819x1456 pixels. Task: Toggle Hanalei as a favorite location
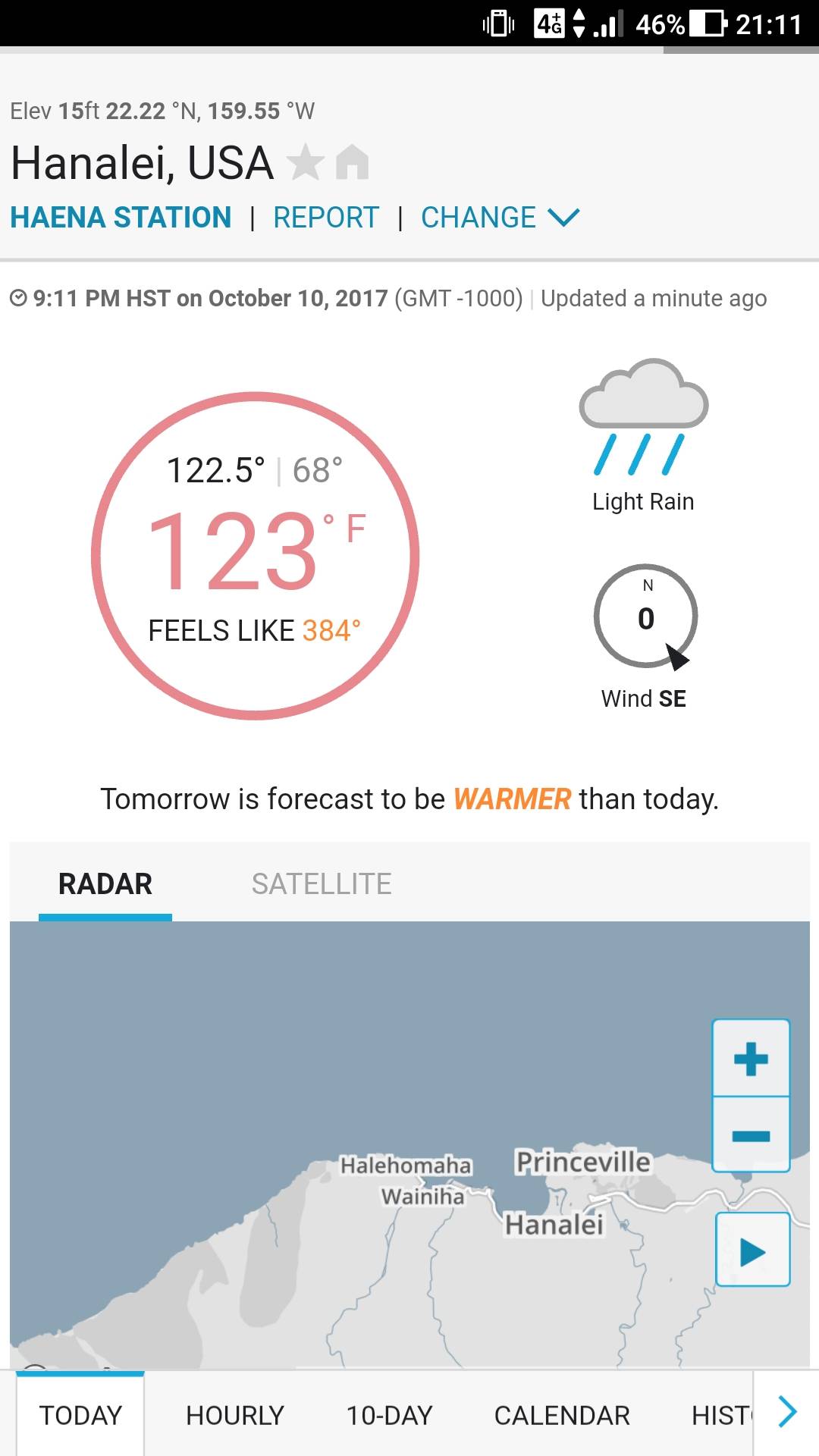308,162
